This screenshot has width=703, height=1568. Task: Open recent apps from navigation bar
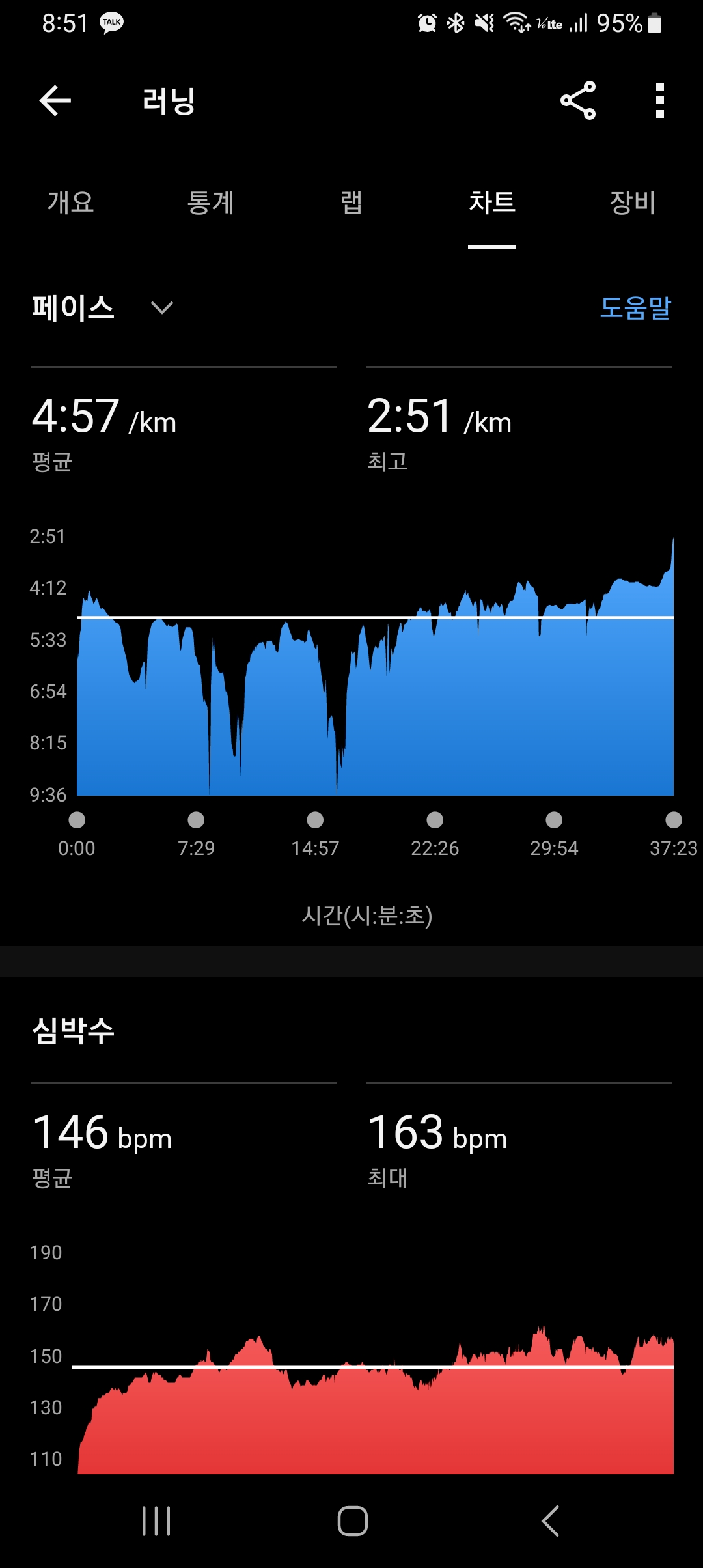[156, 1521]
